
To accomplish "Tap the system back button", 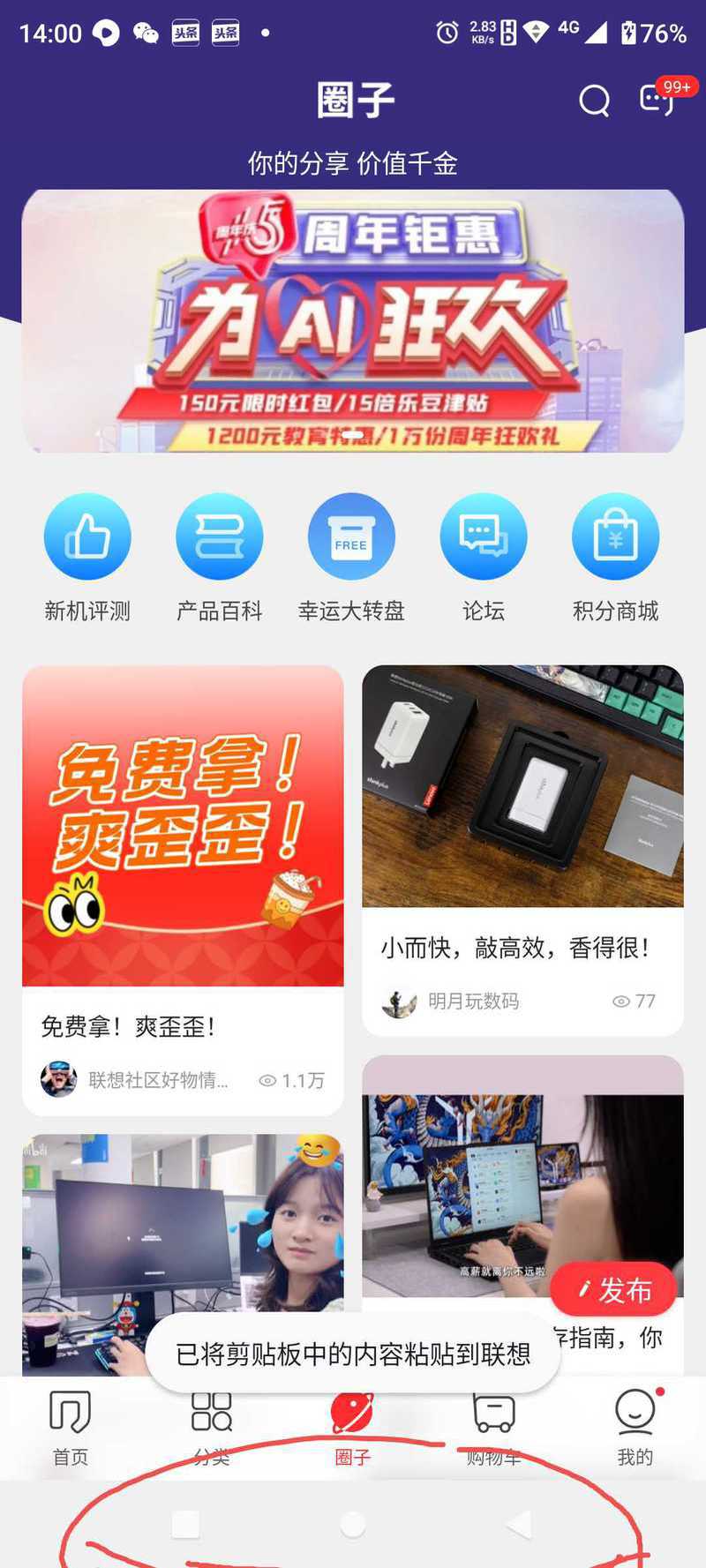I will pos(519,1525).
